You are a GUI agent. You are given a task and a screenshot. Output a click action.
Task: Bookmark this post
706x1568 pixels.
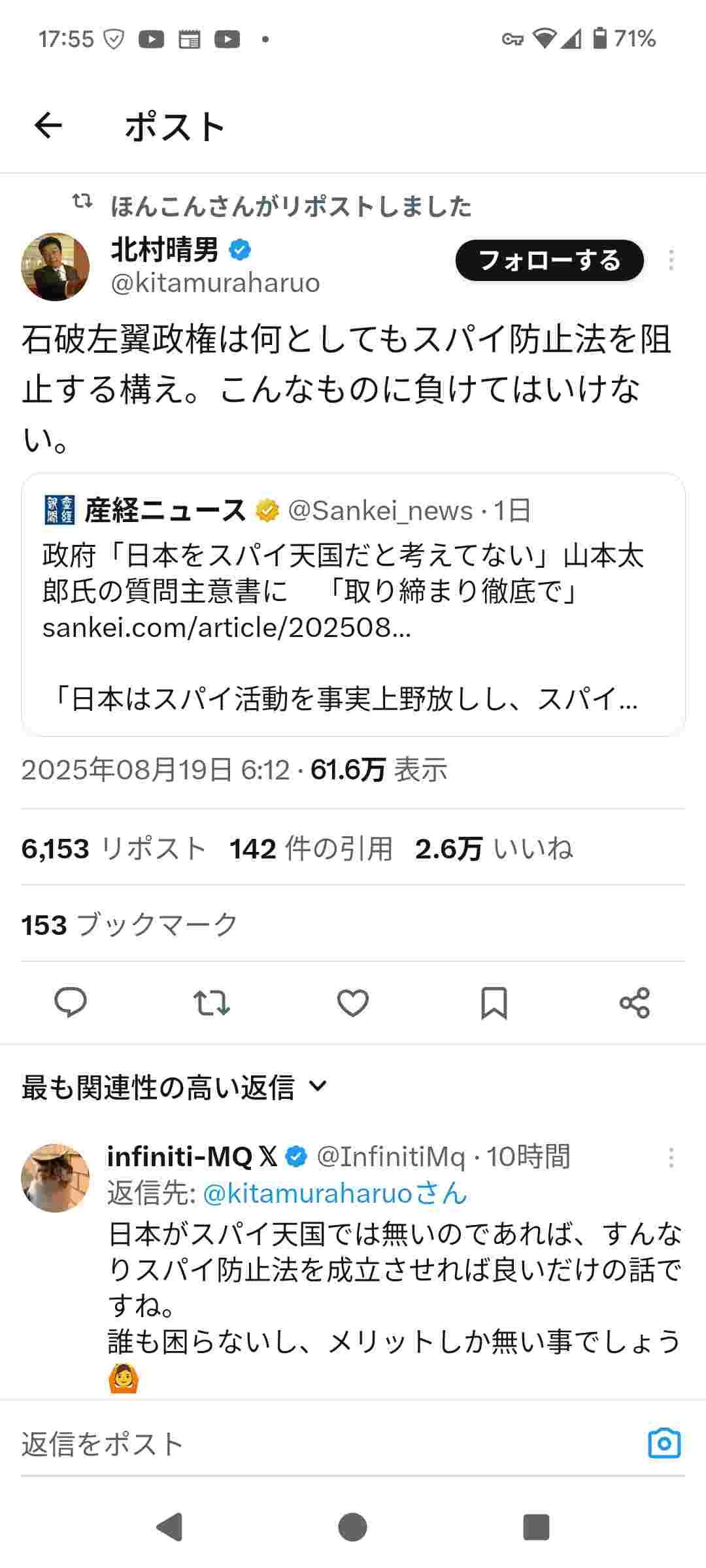pos(494,1003)
